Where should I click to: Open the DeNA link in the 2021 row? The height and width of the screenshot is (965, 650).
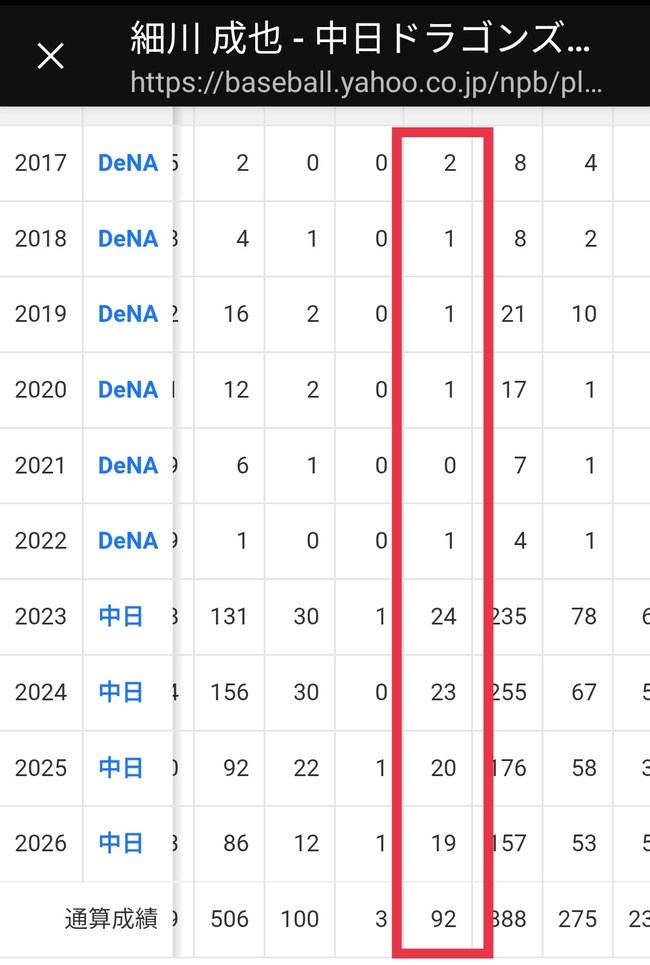[x=128, y=465]
